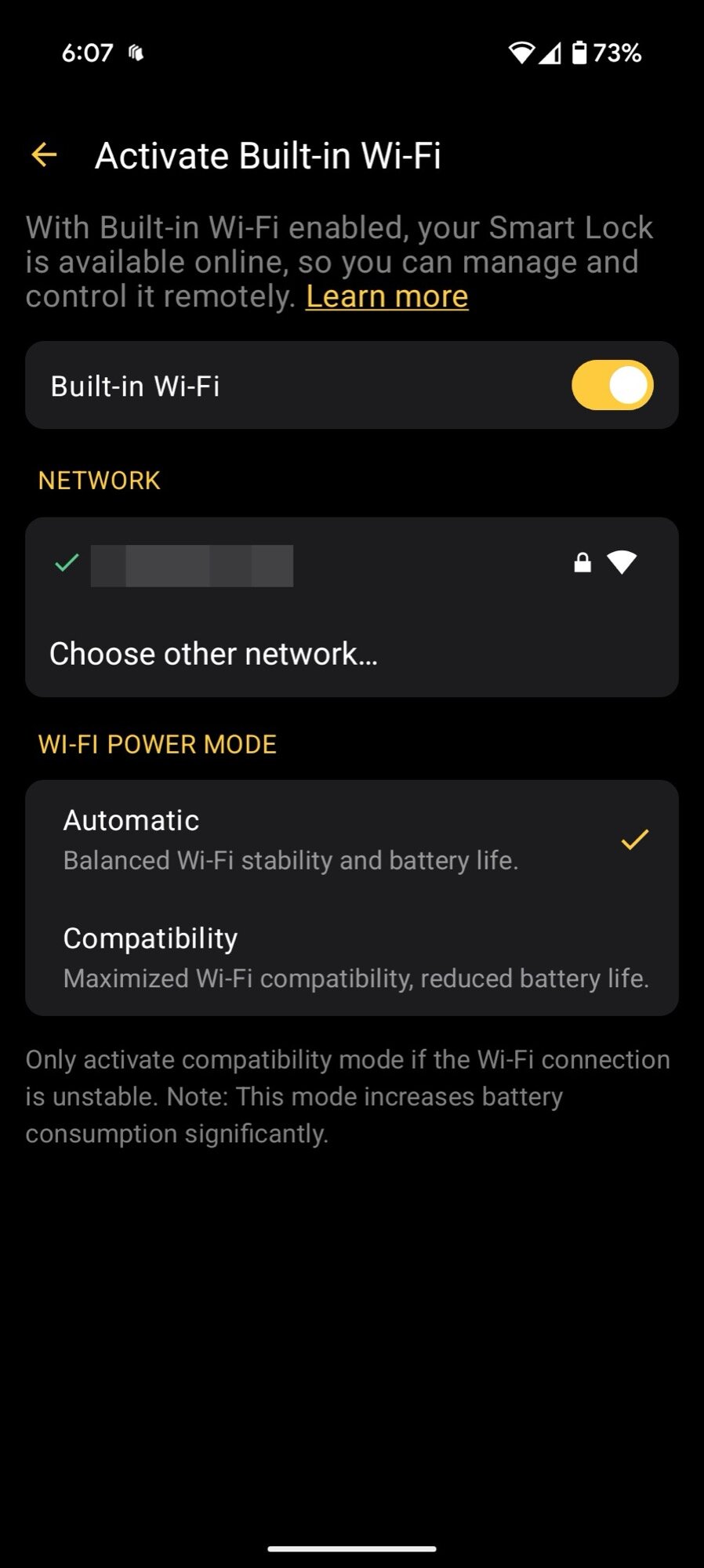This screenshot has height=1568, width=704.
Task: Open the Learn more link
Action: pos(386,297)
